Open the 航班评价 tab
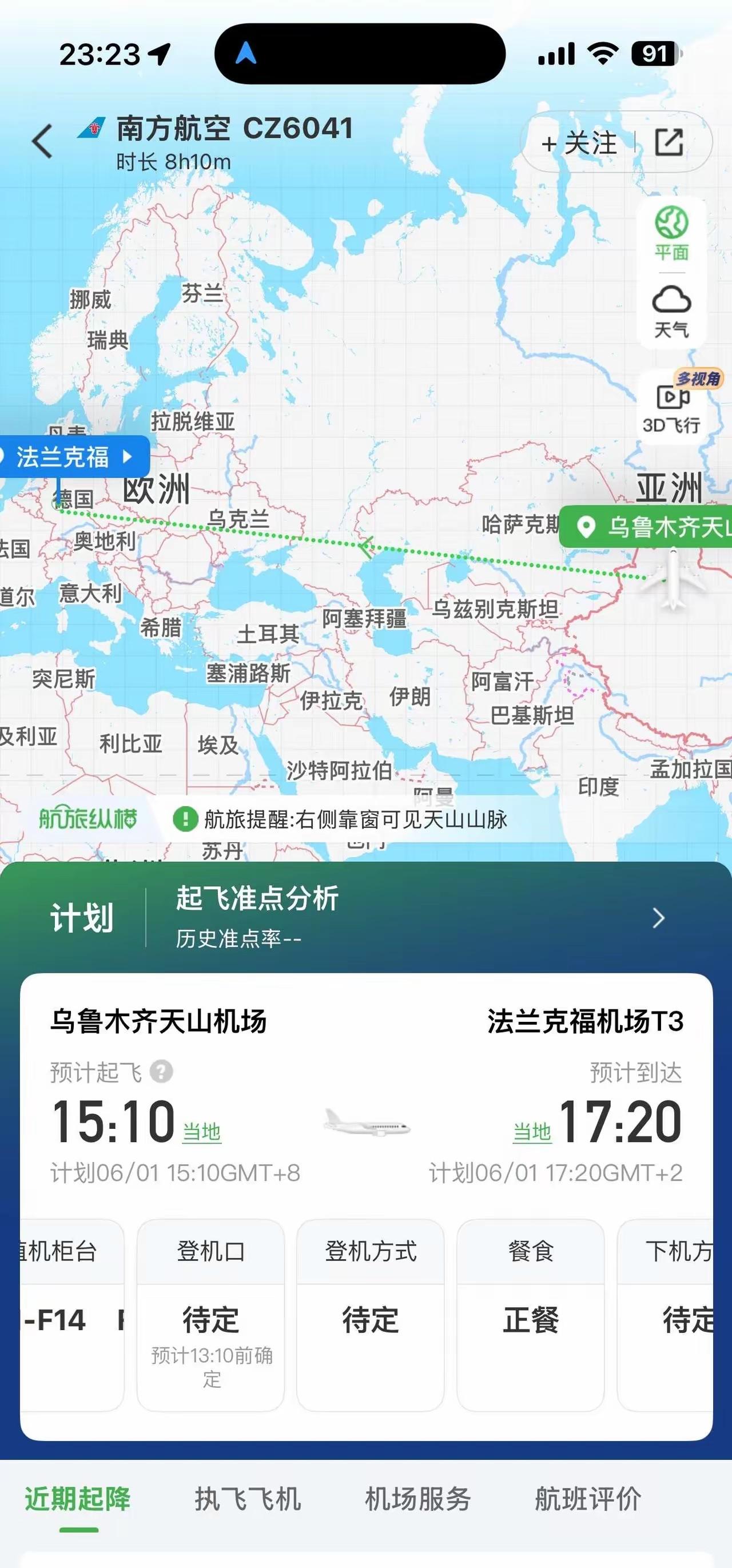This screenshot has height=1568, width=732. (588, 1499)
